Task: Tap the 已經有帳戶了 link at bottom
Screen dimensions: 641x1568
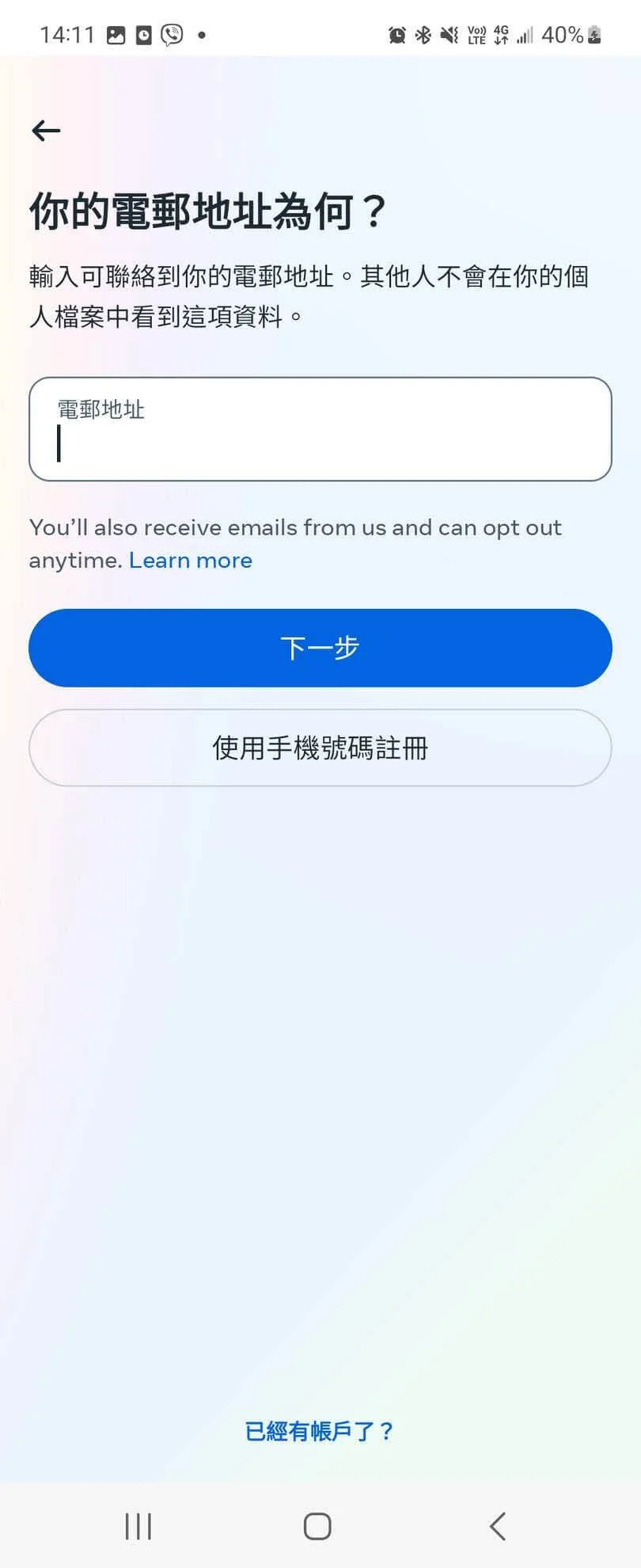Action: click(317, 1430)
